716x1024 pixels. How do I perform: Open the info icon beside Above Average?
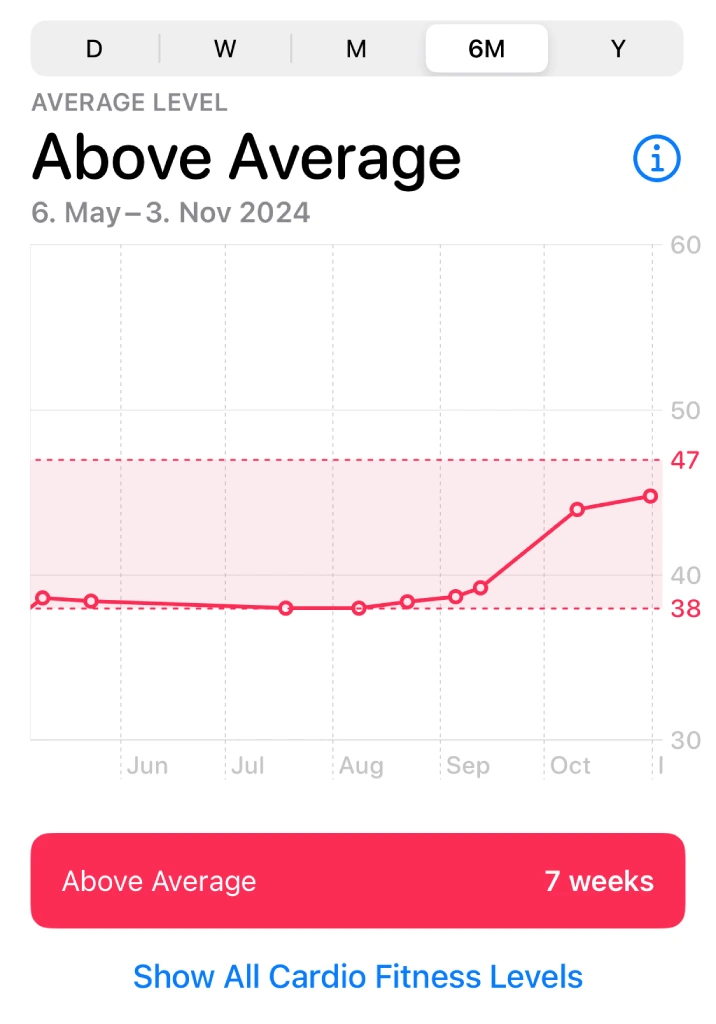[x=657, y=159]
